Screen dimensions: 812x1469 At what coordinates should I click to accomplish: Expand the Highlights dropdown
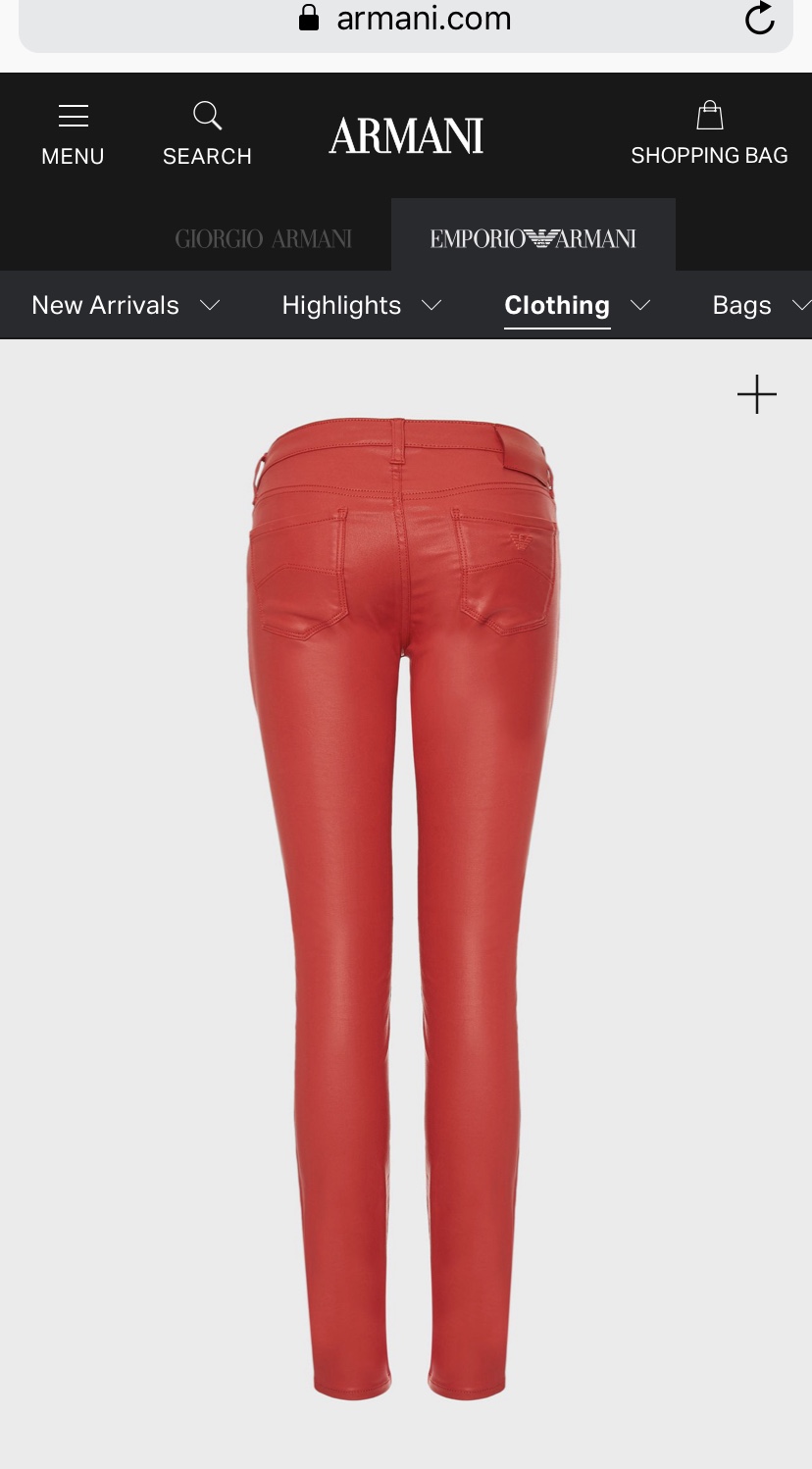[361, 305]
